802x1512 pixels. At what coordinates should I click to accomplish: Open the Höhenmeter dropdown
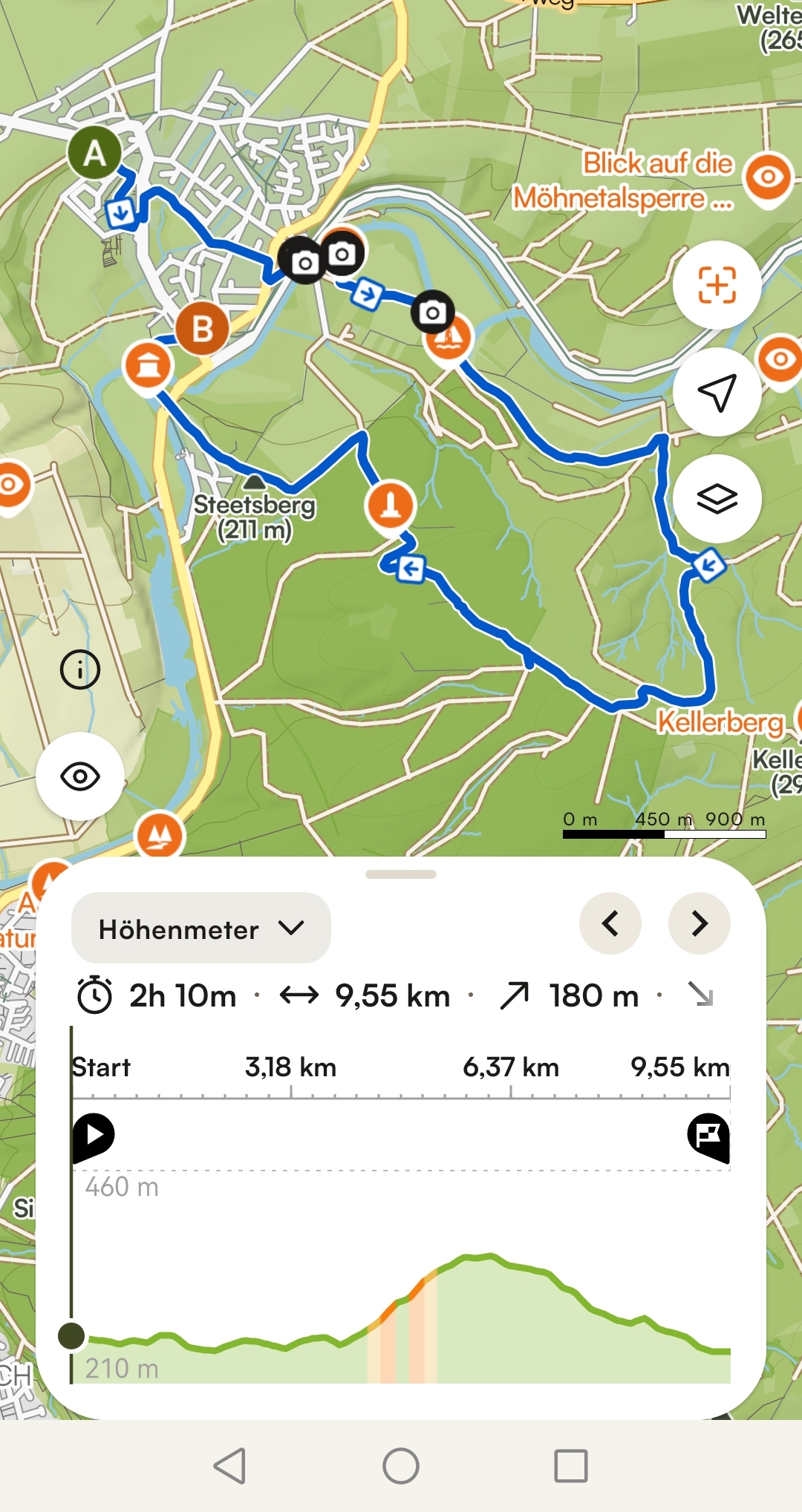click(x=200, y=928)
